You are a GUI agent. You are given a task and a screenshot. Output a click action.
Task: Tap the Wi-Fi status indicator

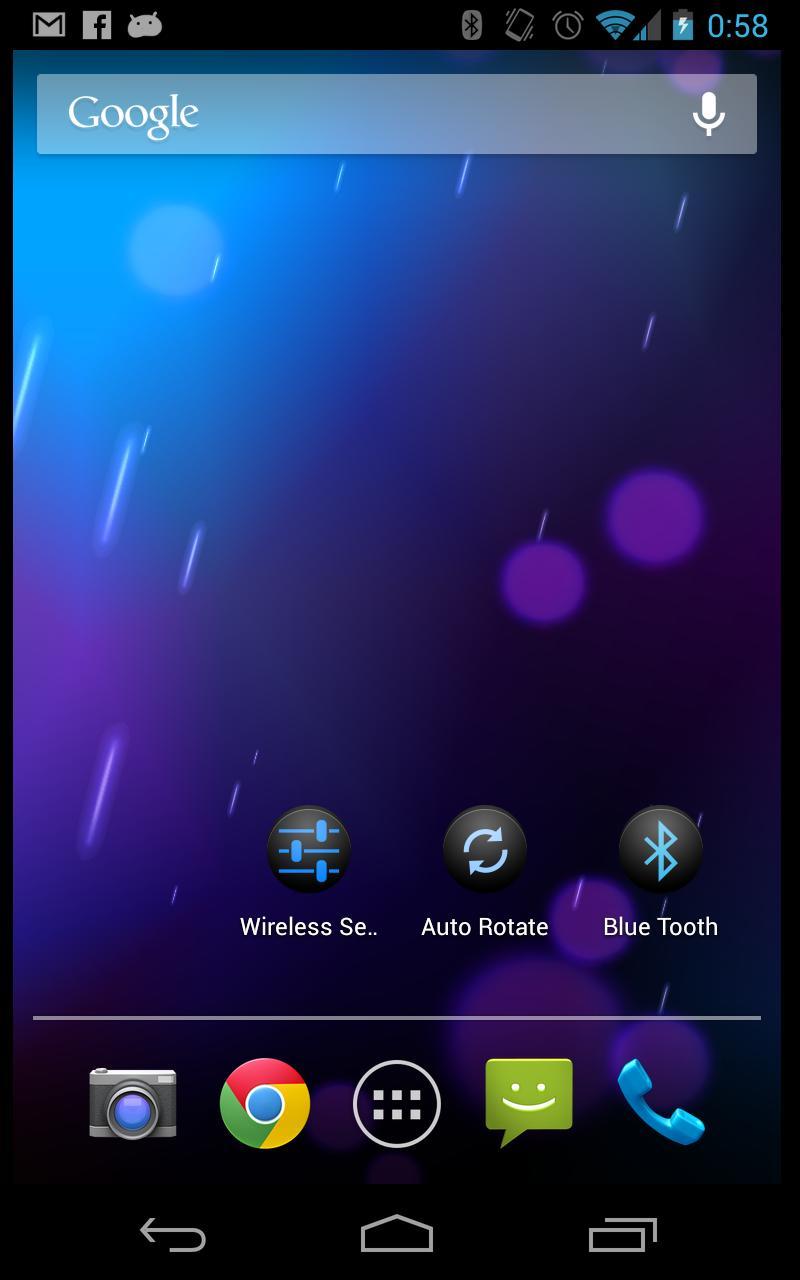click(617, 25)
